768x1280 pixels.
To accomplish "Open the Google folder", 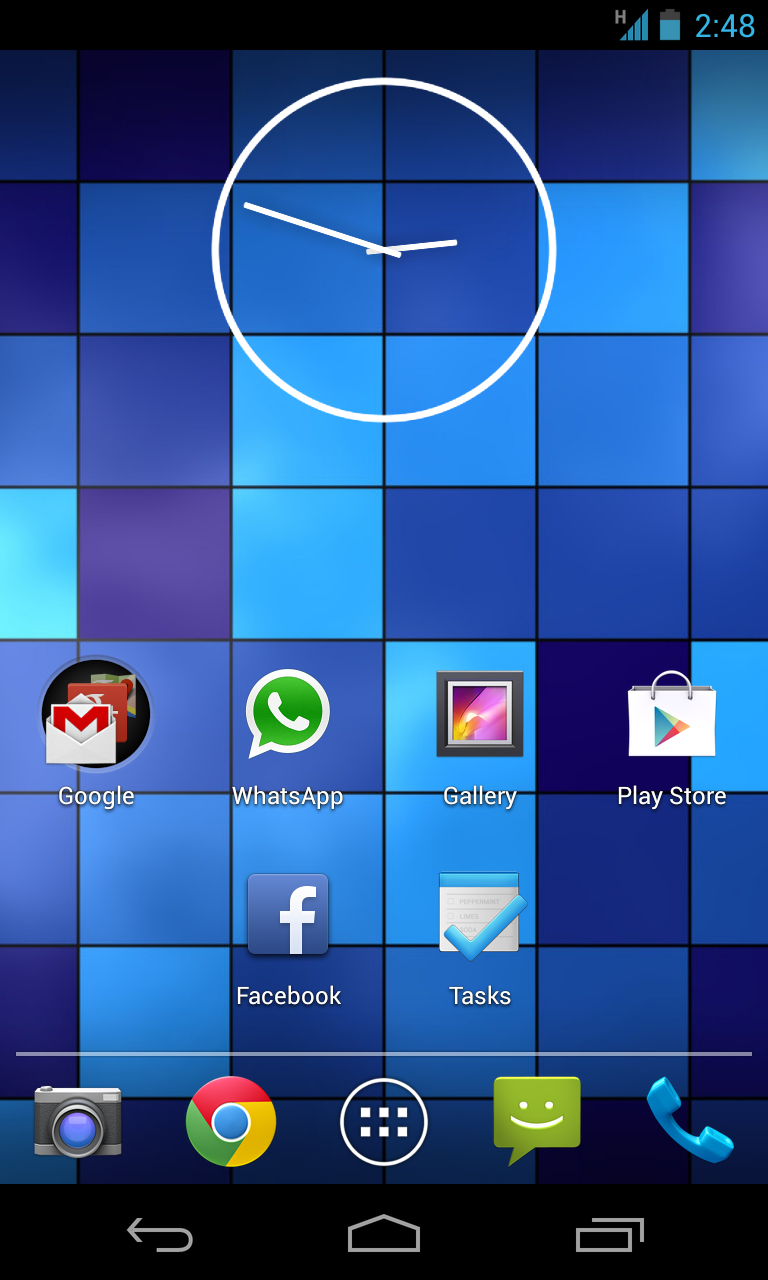I will coord(96,715).
